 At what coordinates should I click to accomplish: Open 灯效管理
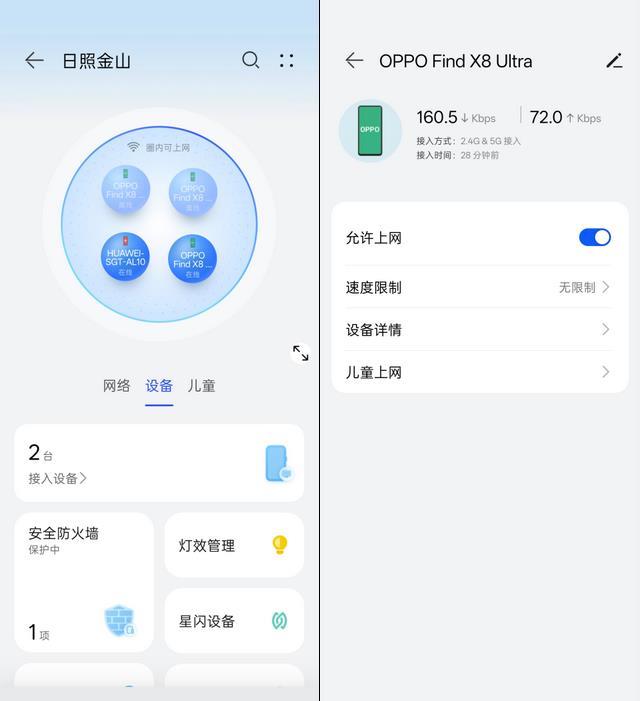click(x=234, y=545)
